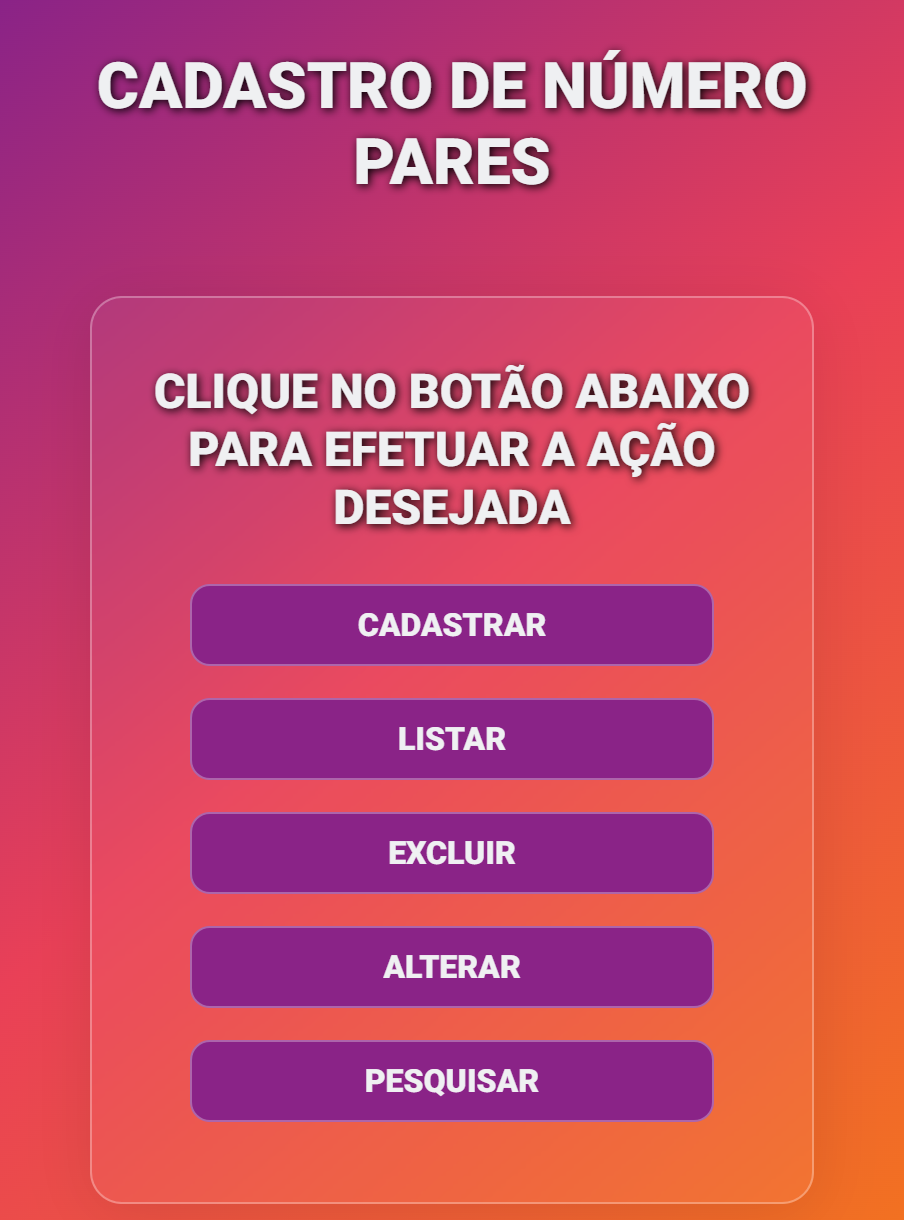This screenshot has height=1220, width=904.
Task: Start deleting a number using EXCLUIR
Action: pyautogui.click(x=451, y=853)
